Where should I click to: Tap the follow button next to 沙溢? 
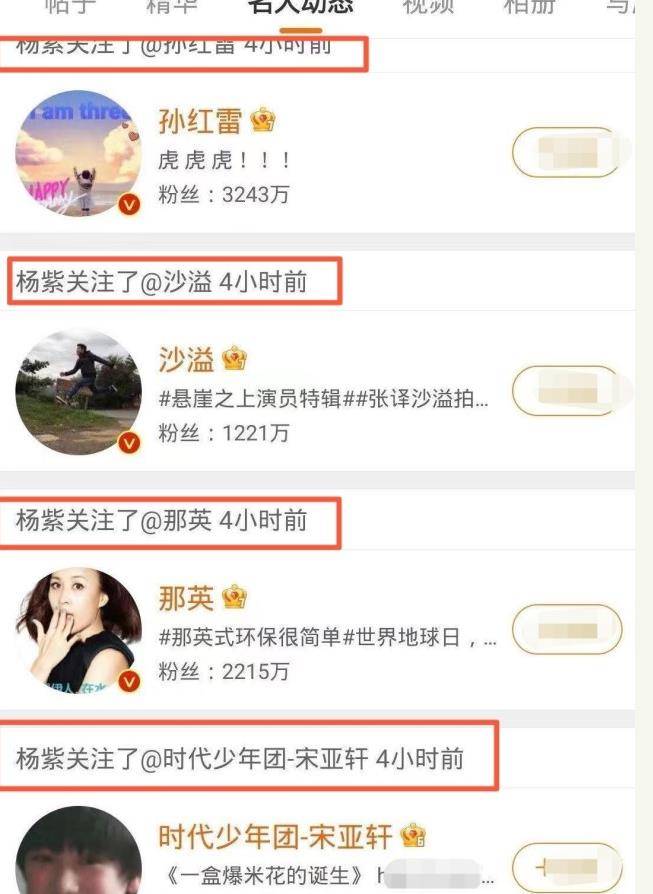click(x=567, y=392)
